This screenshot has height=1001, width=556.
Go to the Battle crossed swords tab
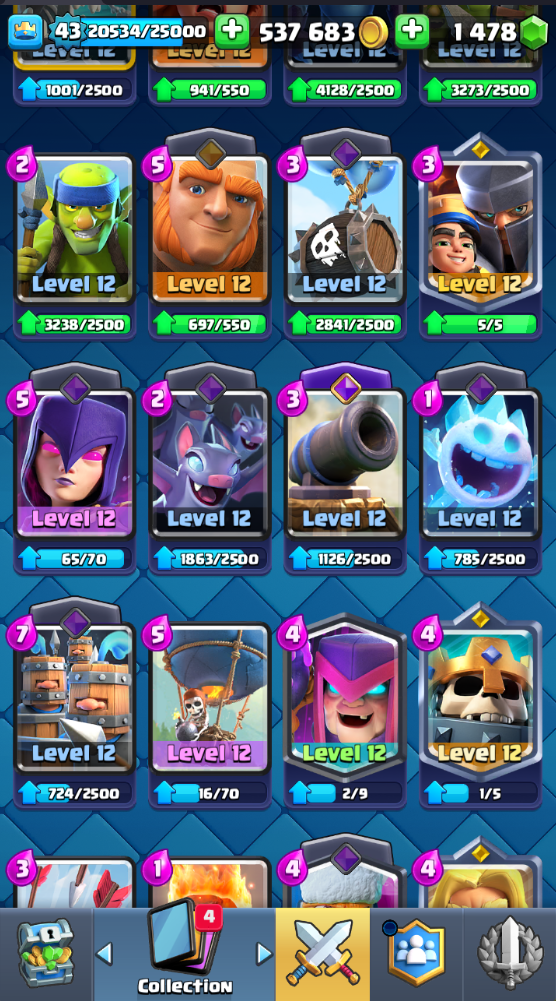coord(322,954)
